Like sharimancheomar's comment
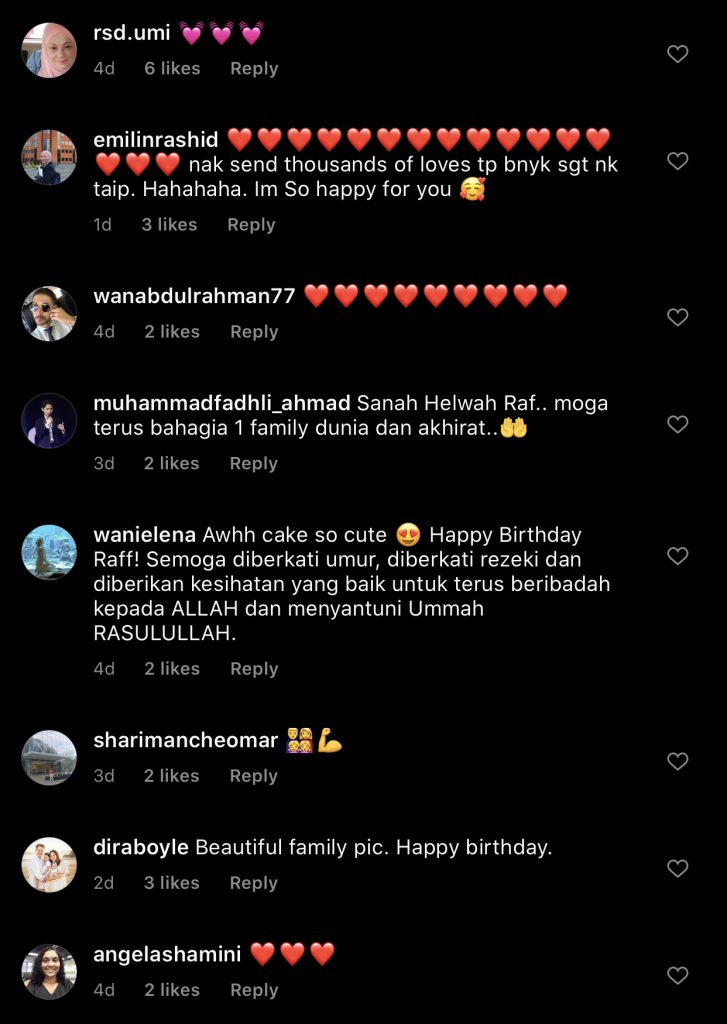 (x=678, y=762)
